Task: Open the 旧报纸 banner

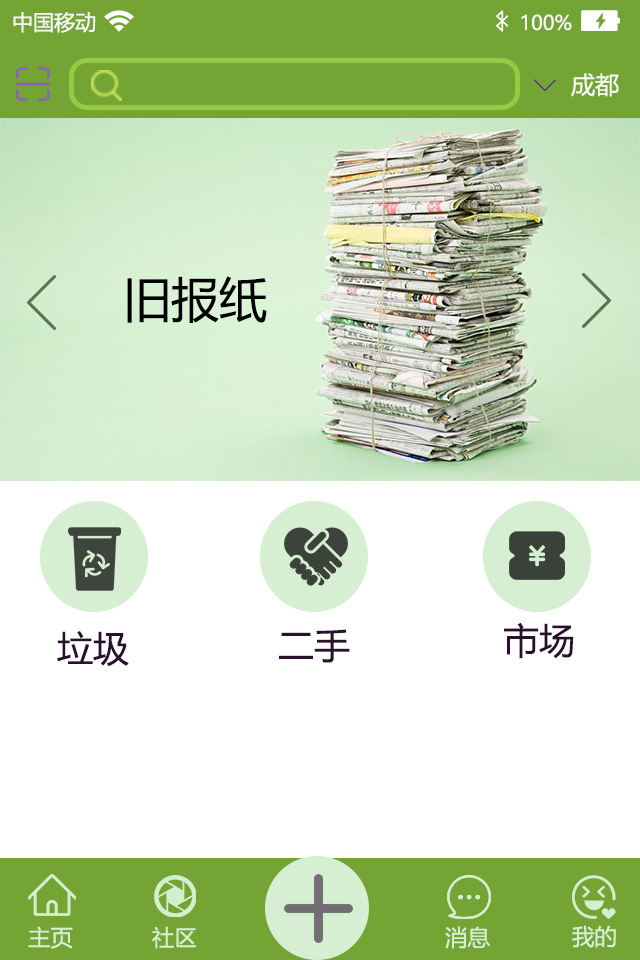Action: (x=320, y=300)
